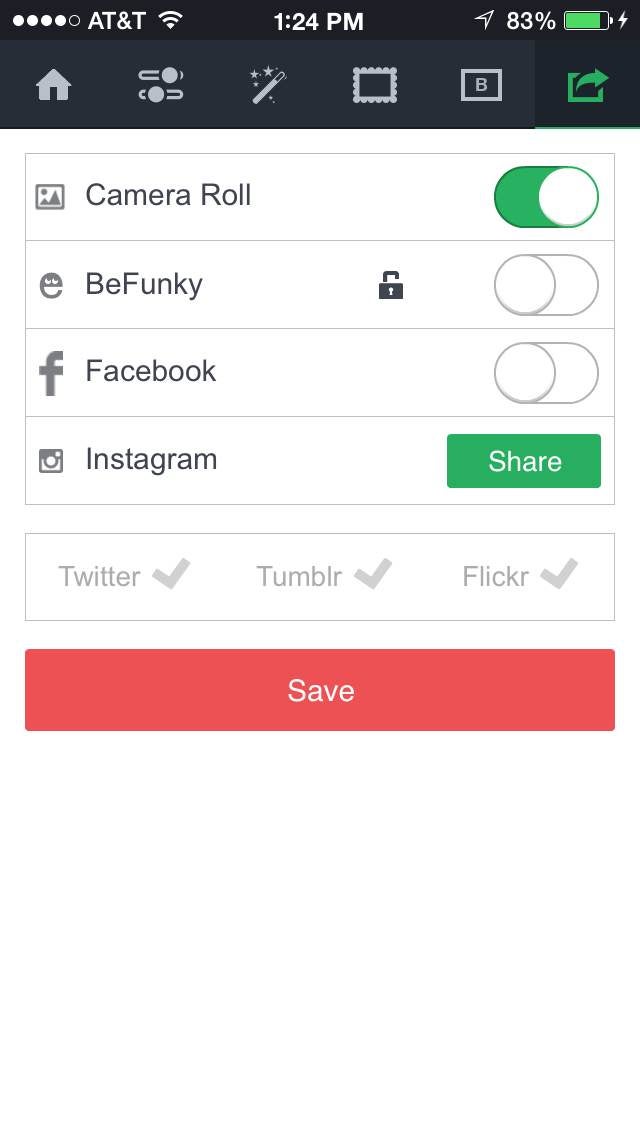
Task: Open the text tab with B icon
Action: (481, 85)
